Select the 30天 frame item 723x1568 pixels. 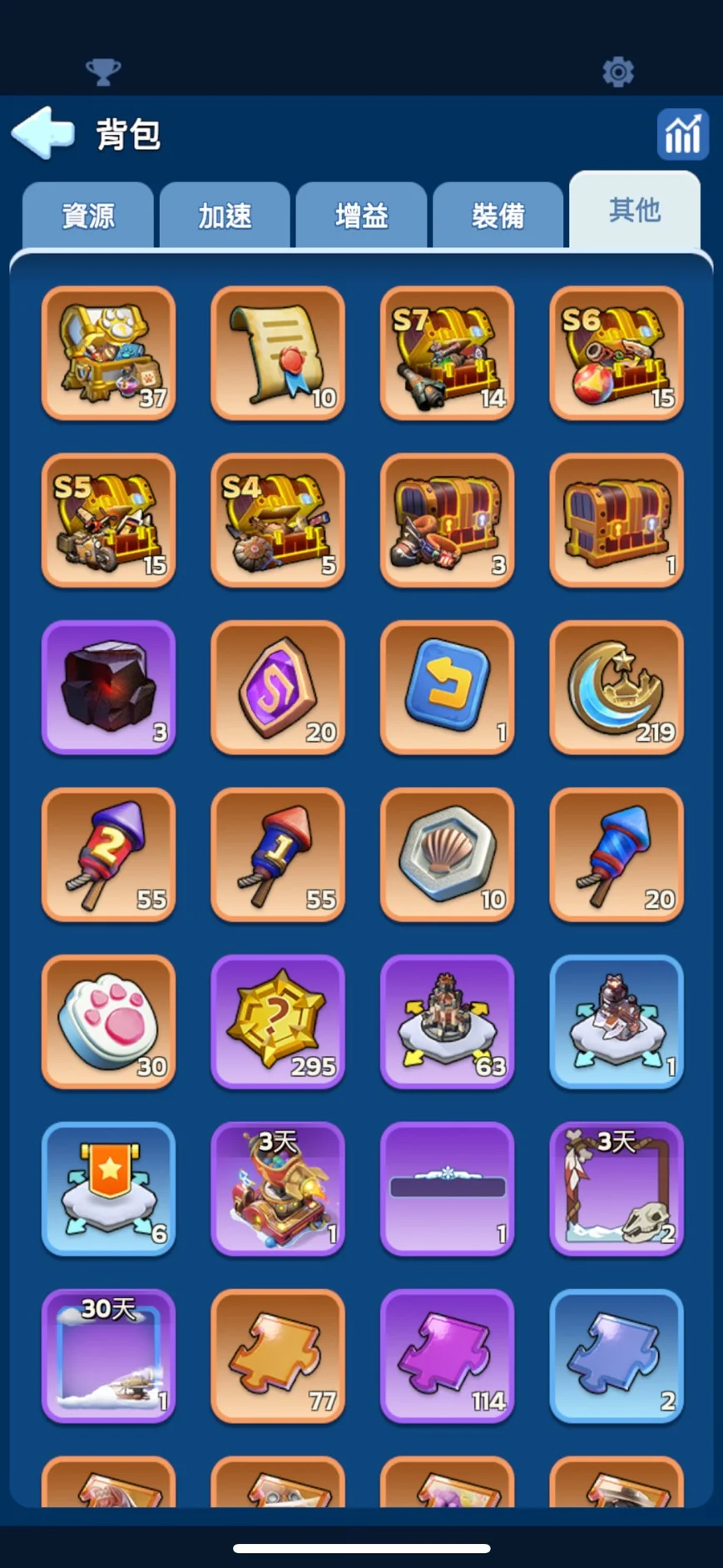108,1356
